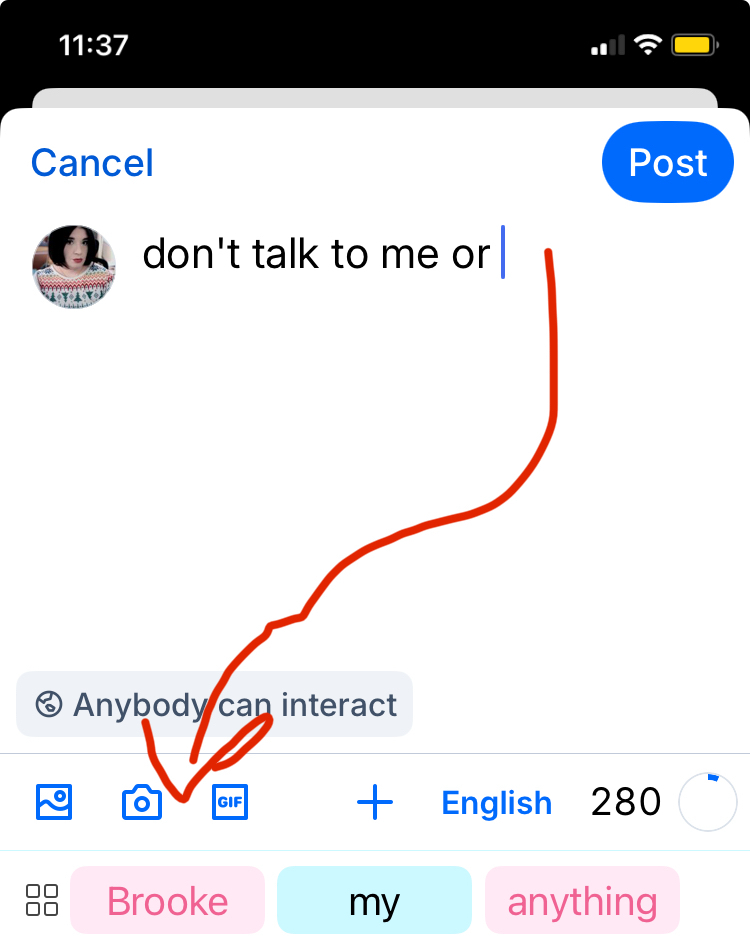Viewport: 750px width, 949px height.
Task: Insert keyboard suggestion Brooke
Action: (x=167, y=901)
